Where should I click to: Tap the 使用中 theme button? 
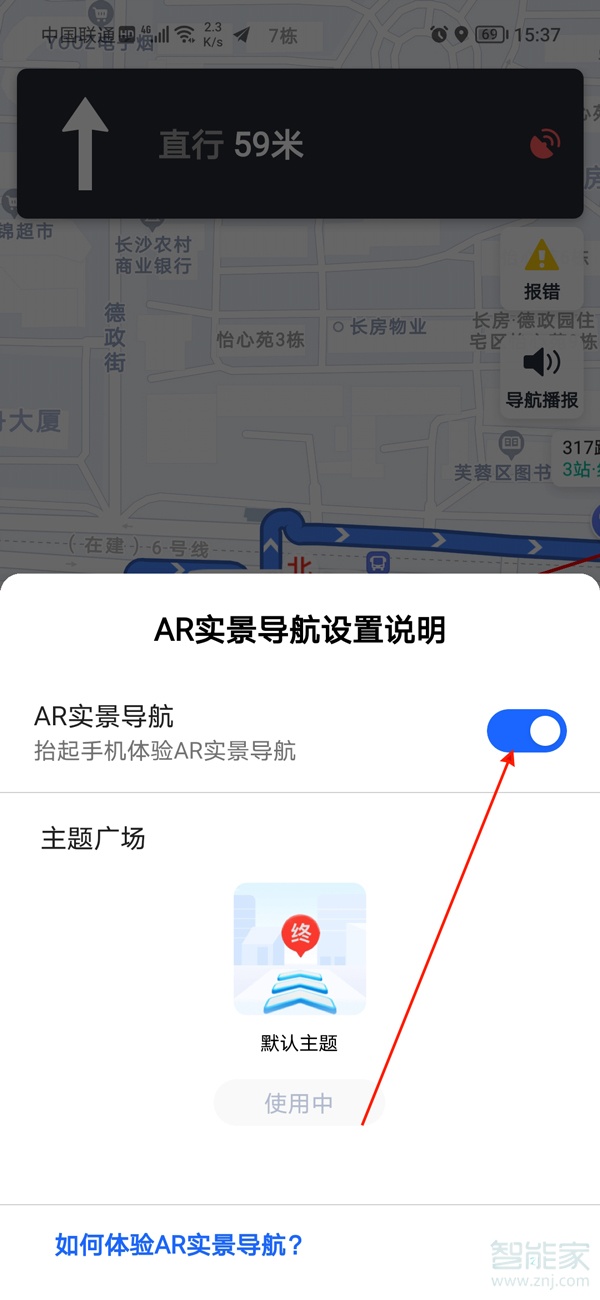coord(299,1103)
